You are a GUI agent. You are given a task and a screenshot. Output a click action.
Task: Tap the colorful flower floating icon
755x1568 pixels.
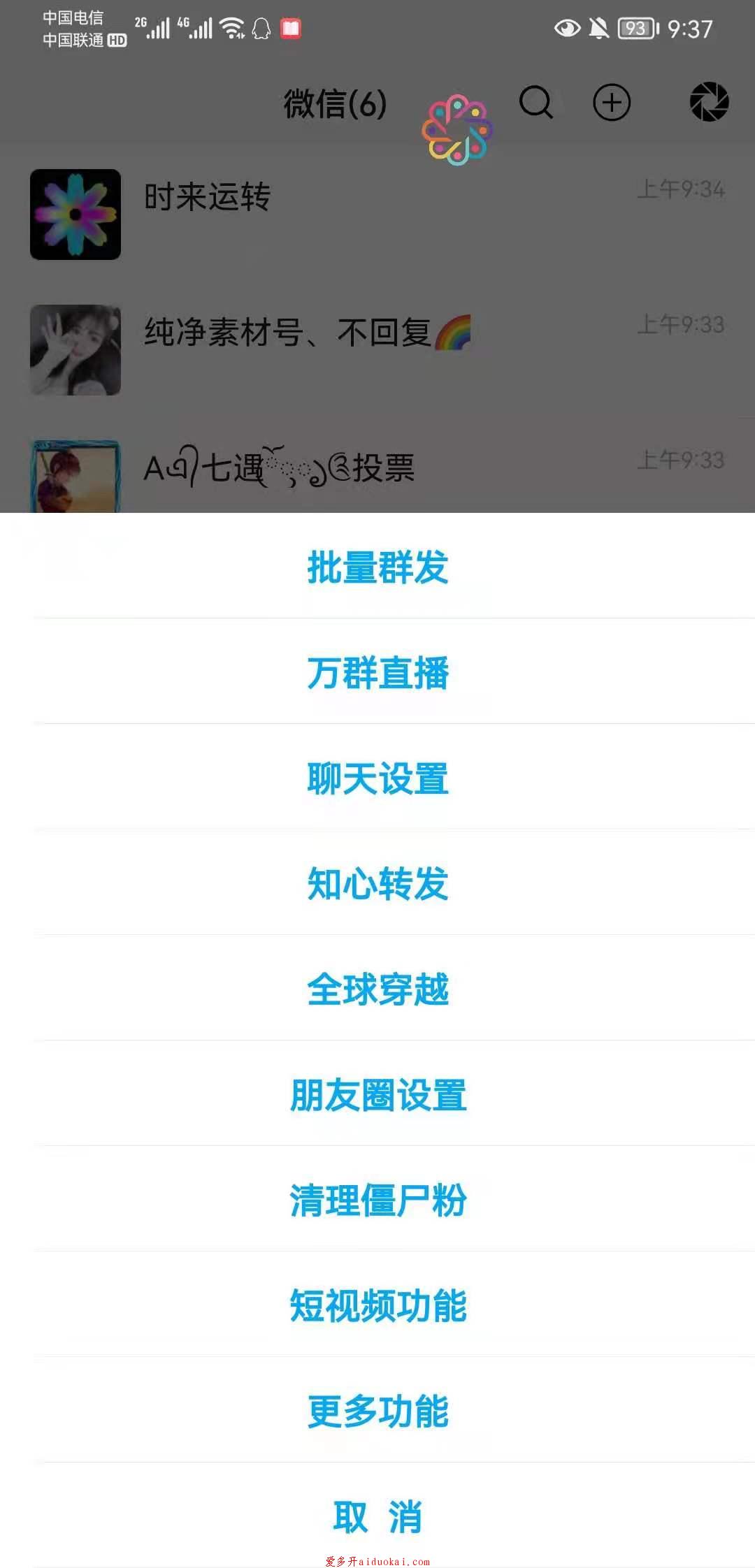tap(457, 130)
